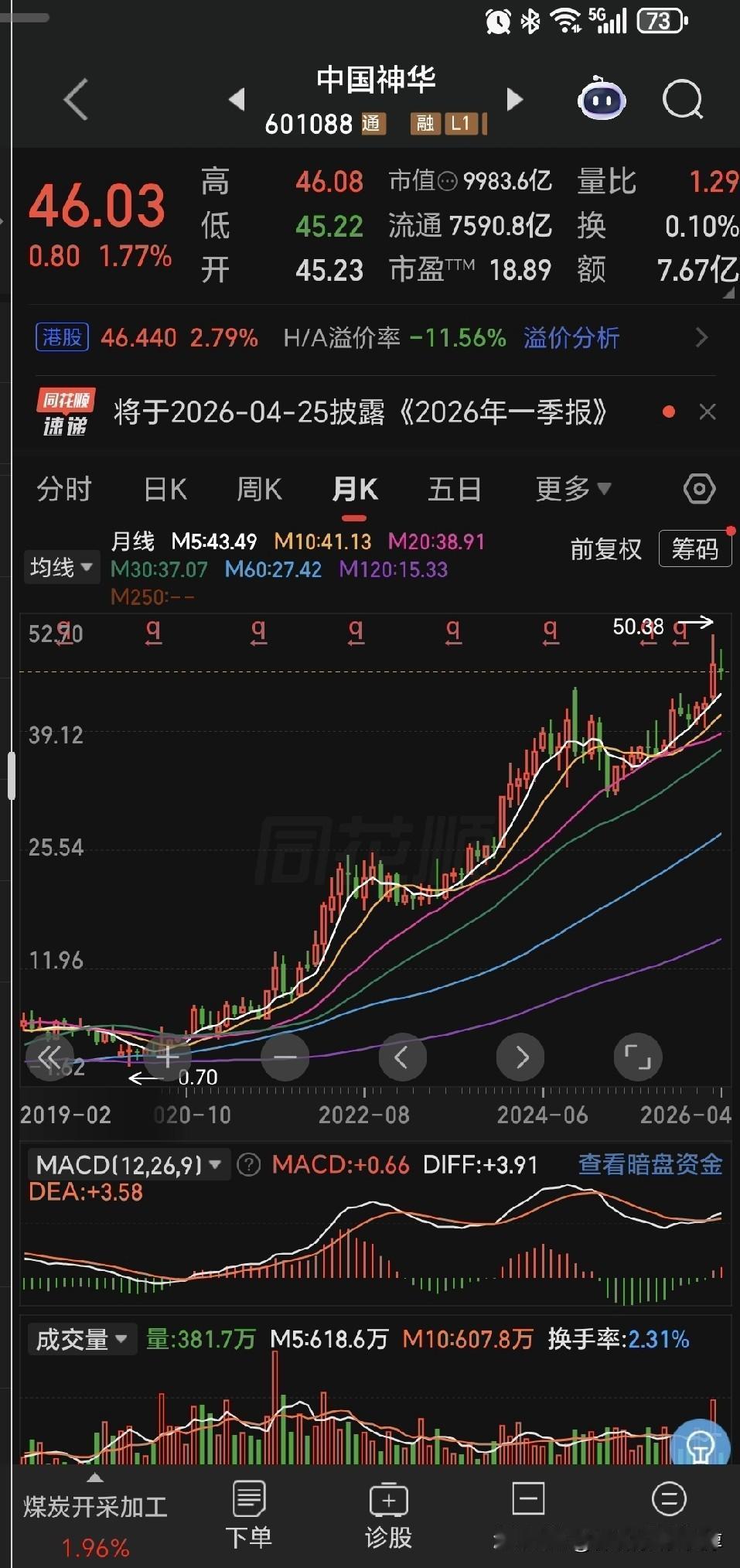Image resolution: width=740 pixels, height=1568 pixels.
Task: Switch to the 五日 tab
Action: (455, 489)
